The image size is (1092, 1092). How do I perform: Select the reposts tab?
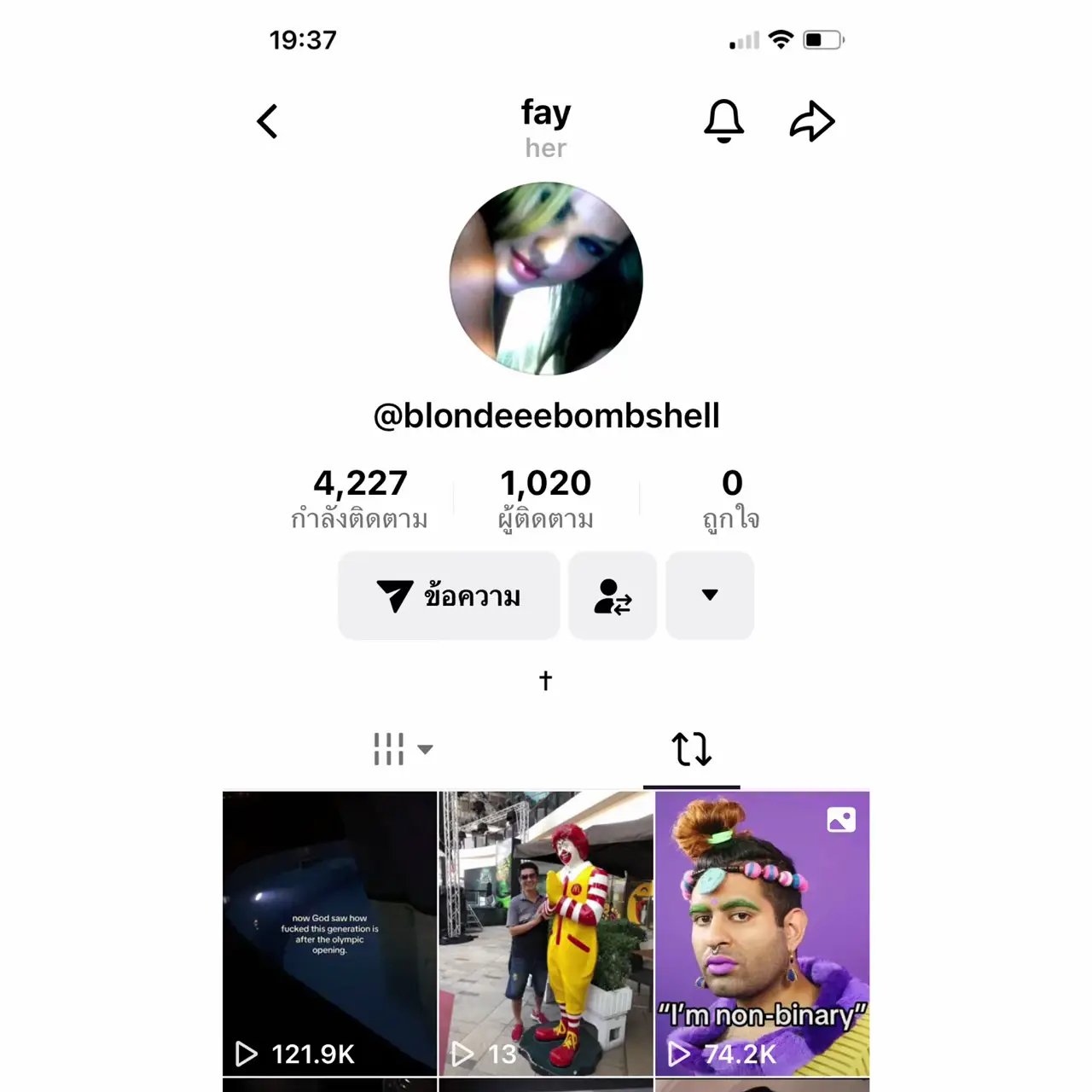click(x=691, y=749)
